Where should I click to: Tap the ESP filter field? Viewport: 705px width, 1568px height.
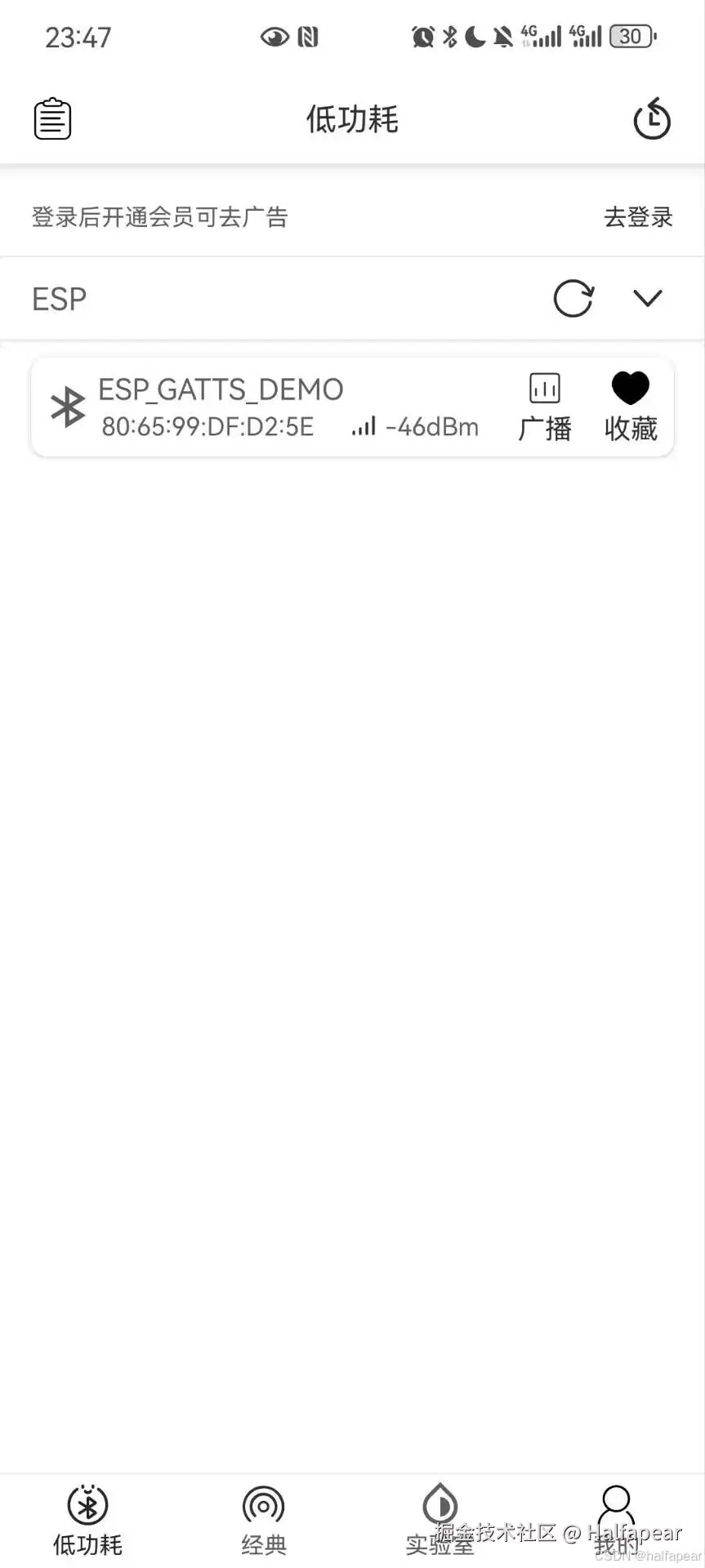point(245,299)
